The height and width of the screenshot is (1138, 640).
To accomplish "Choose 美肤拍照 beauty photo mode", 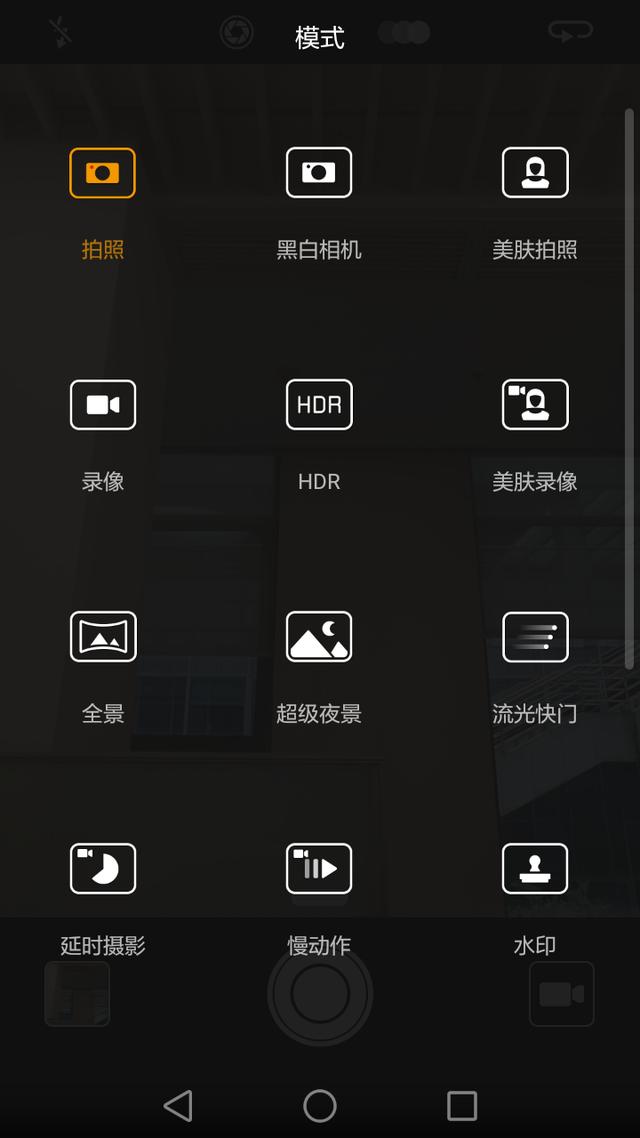I will (x=535, y=173).
